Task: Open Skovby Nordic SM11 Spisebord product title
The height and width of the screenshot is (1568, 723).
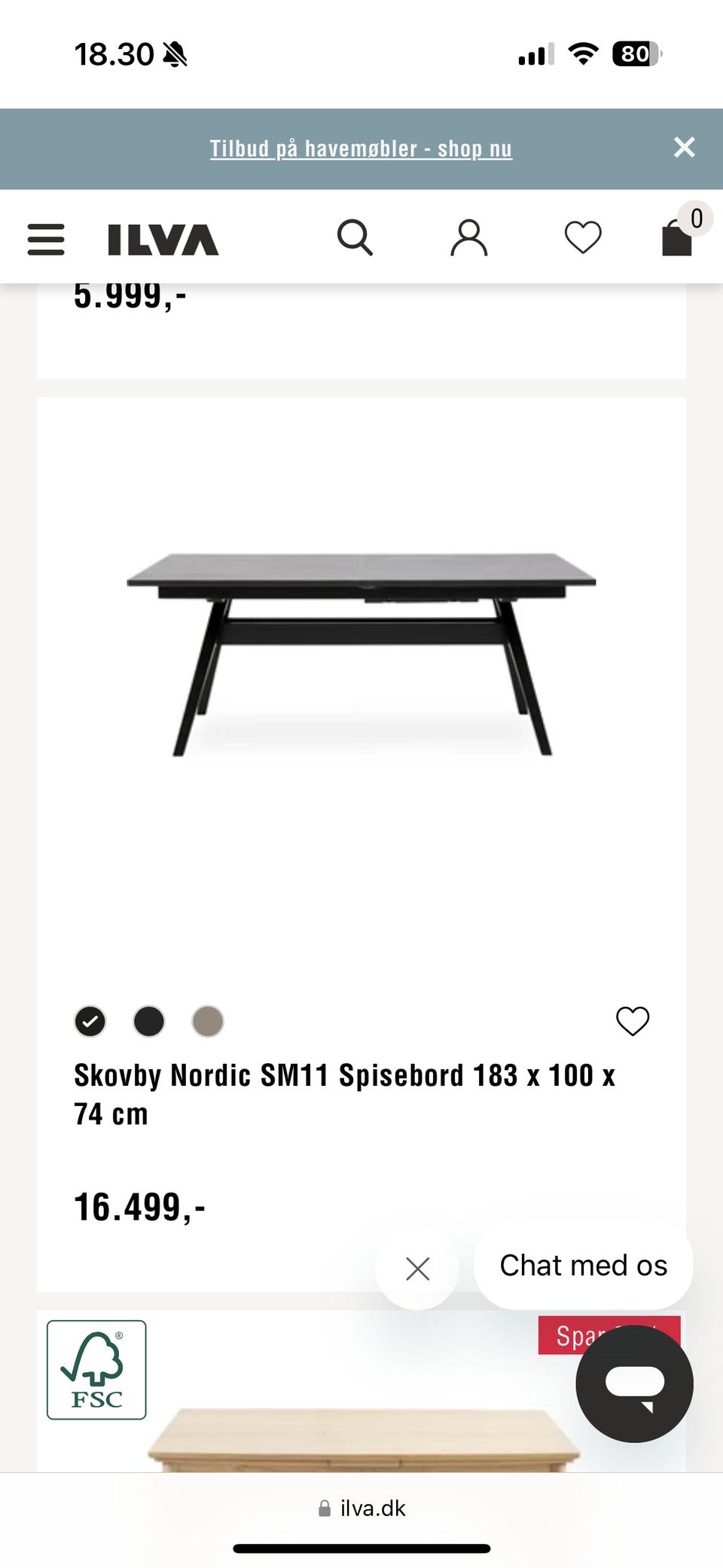Action: coord(344,1094)
